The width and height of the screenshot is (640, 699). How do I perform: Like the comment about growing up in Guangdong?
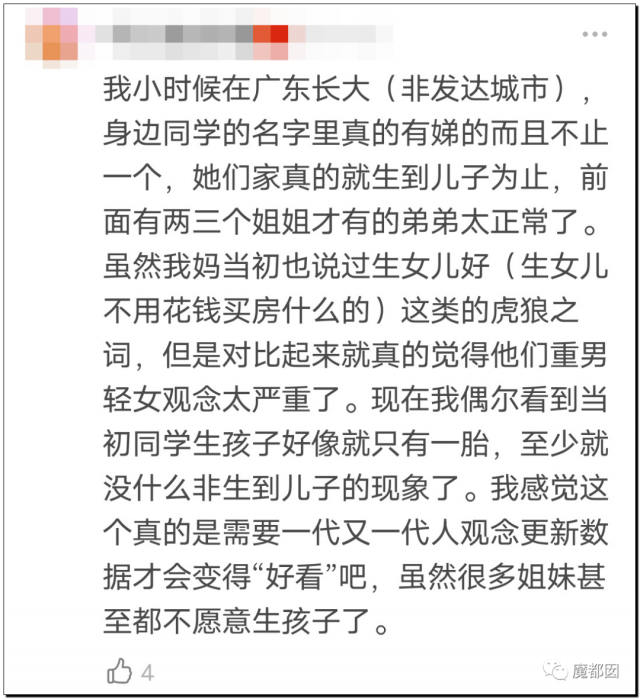tap(119, 670)
